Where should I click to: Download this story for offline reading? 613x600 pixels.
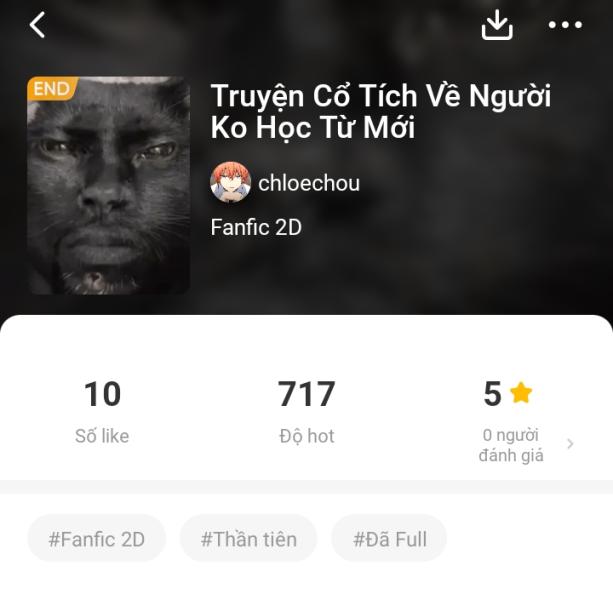pos(497,25)
